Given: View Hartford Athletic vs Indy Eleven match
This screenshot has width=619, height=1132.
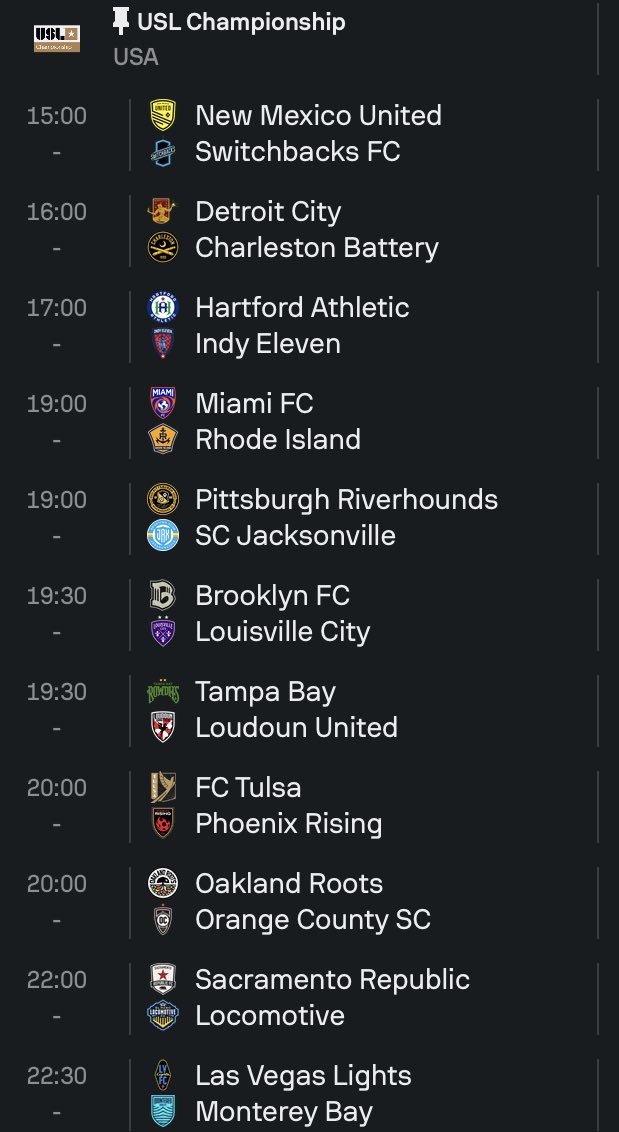Looking at the screenshot, I should [x=302, y=325].
